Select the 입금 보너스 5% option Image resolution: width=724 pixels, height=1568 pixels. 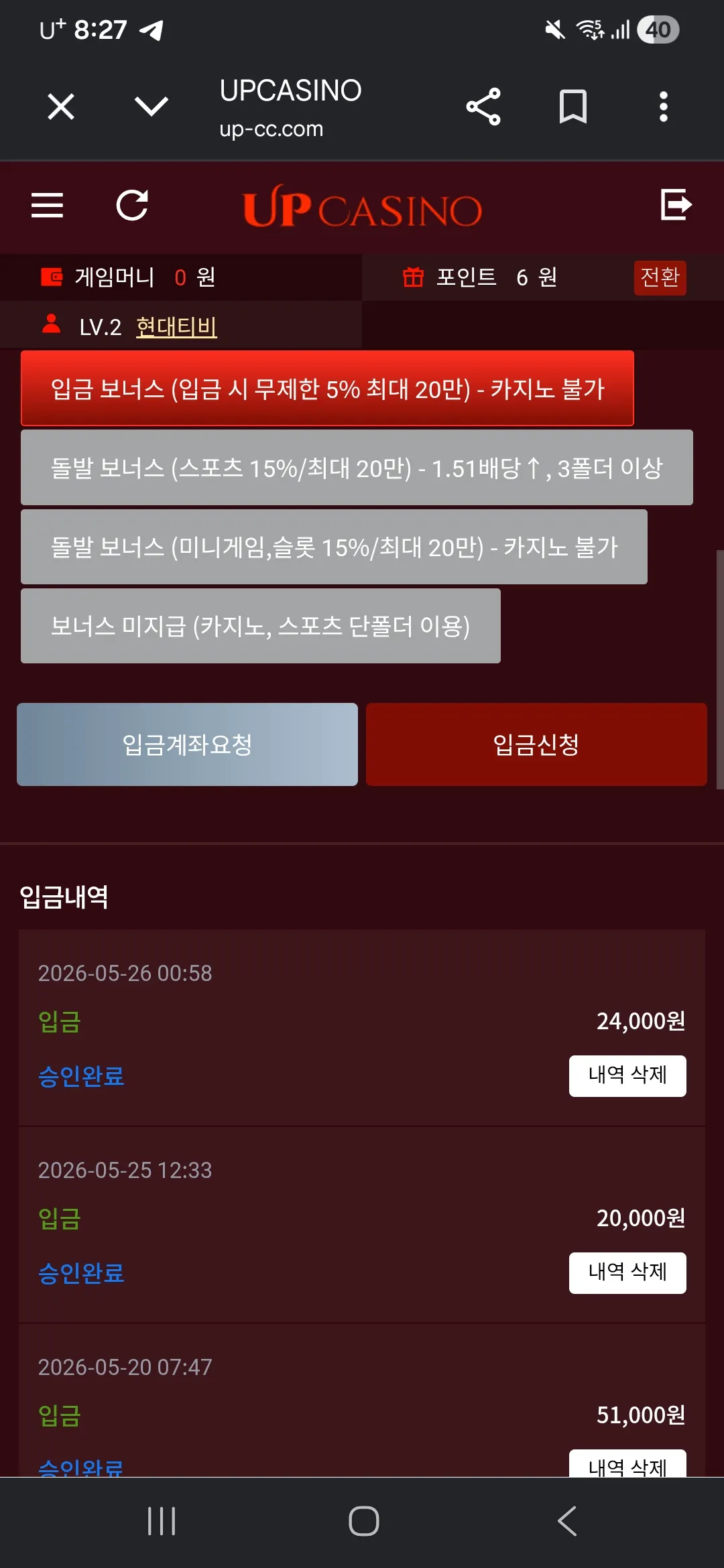pyautogui.click(x=327, y=389)
